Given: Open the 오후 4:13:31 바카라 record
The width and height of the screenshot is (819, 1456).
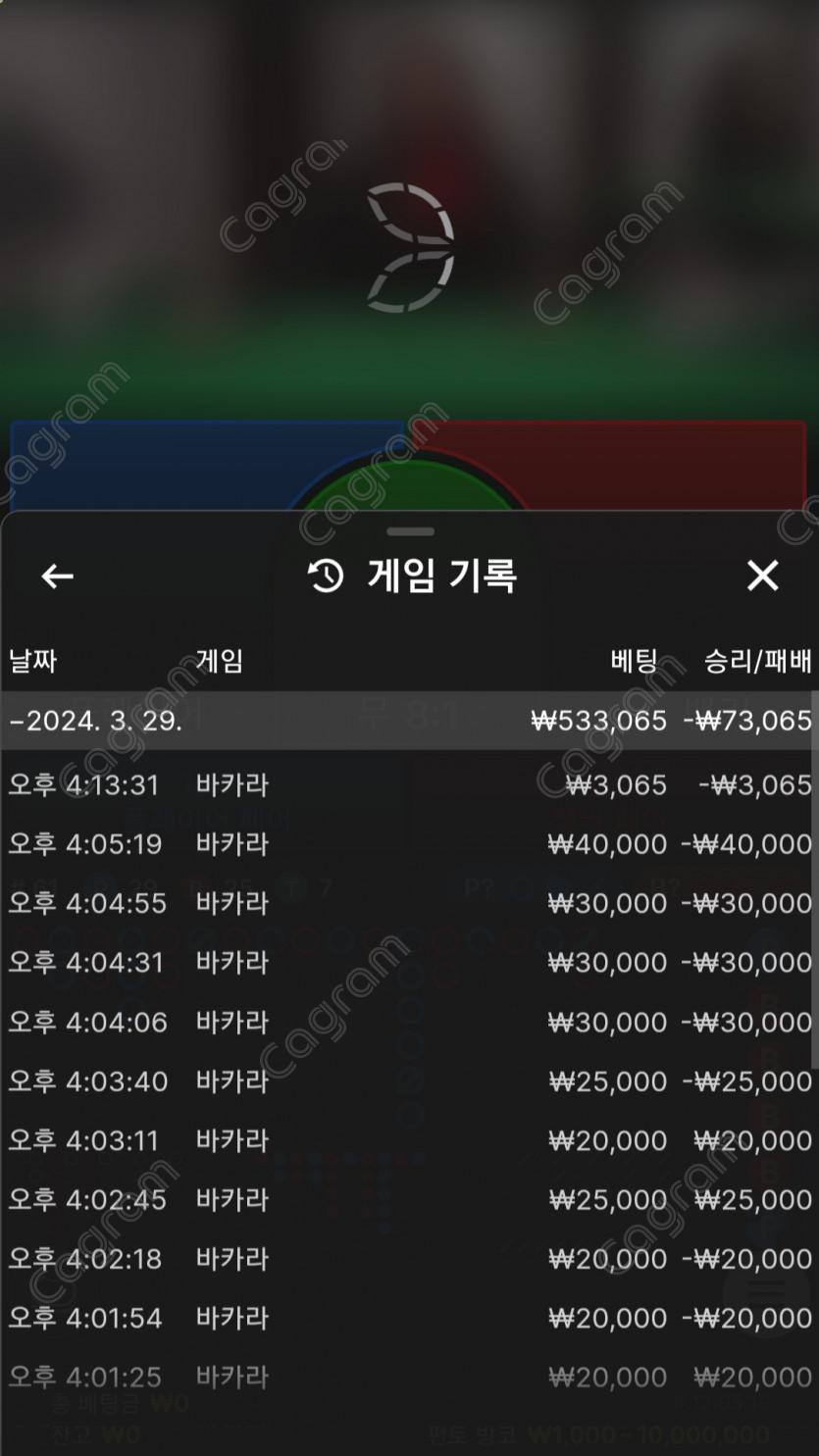Looking at the screenshot, I should [407, 784].
